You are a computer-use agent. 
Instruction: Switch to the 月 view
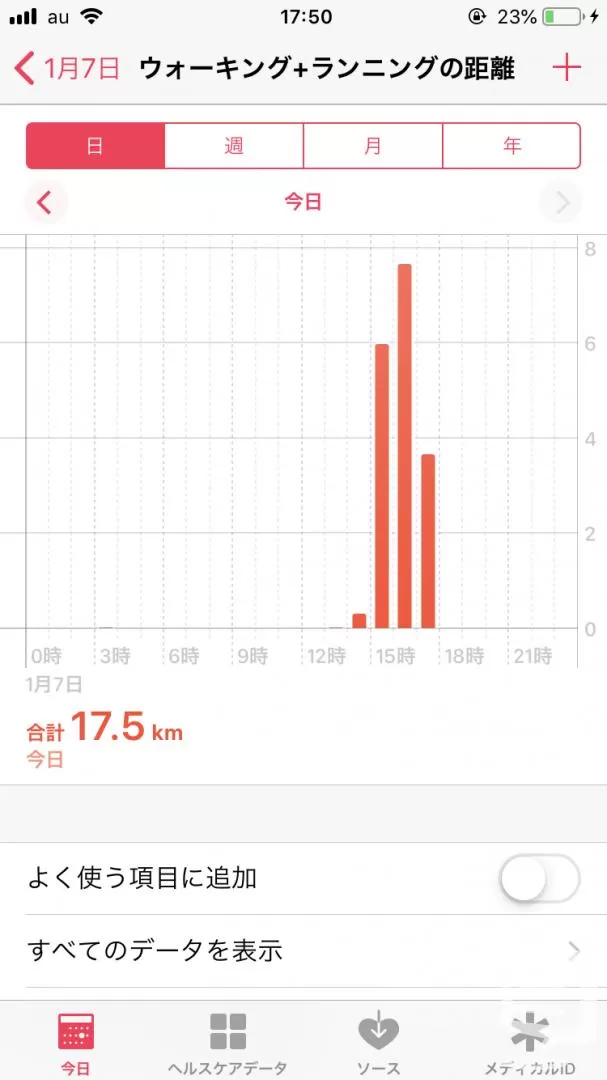pyautogui.click(x=373, y=146)
